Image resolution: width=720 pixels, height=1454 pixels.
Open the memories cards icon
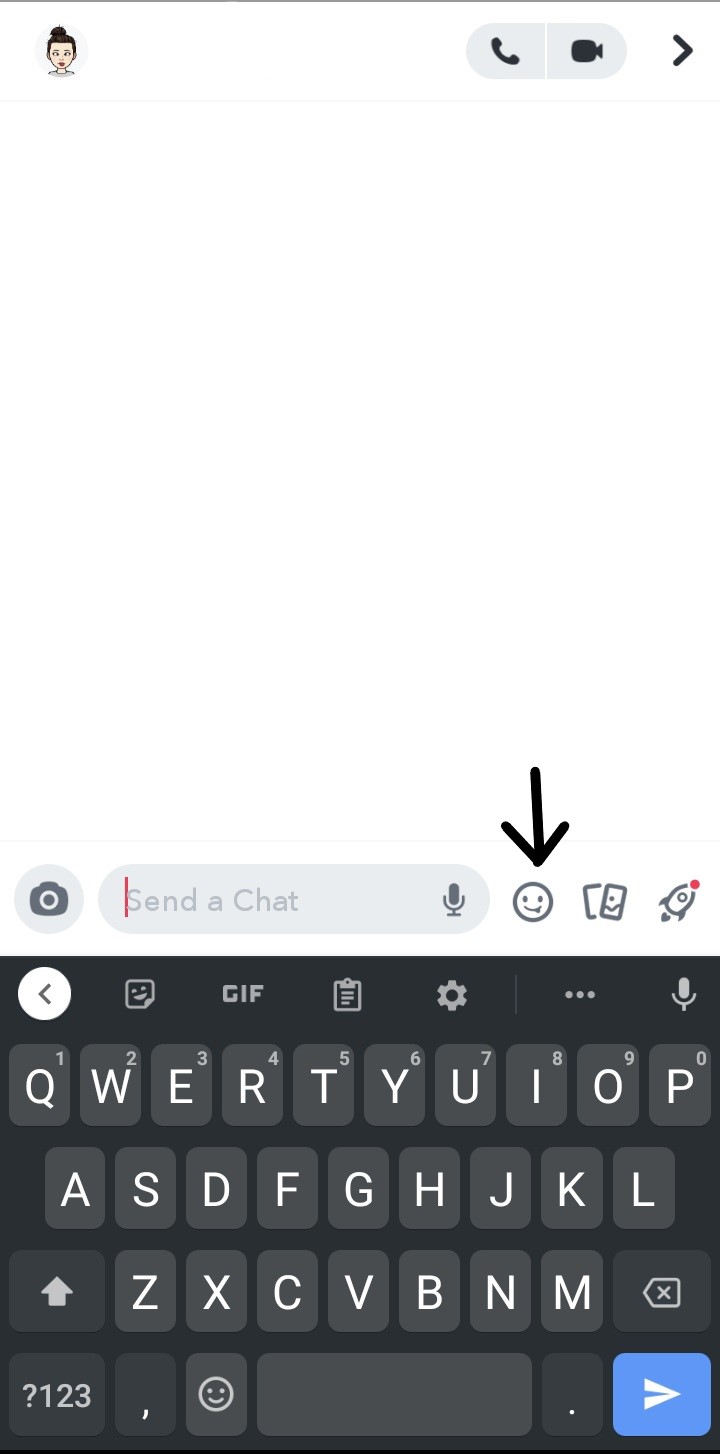(605, 902)
